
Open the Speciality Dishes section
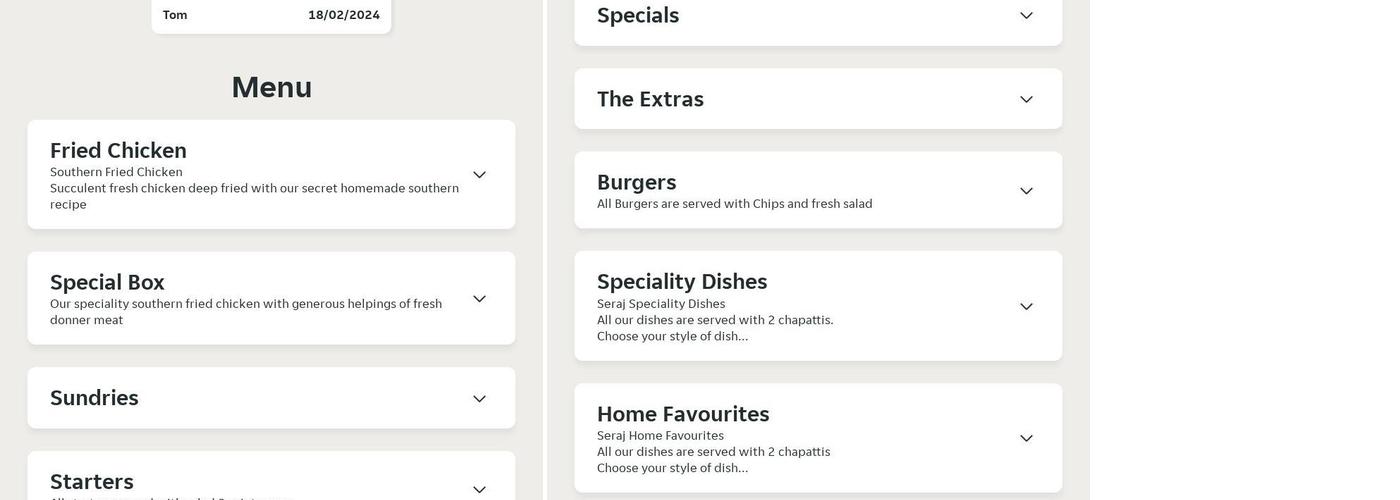[x=1026, y=307]
